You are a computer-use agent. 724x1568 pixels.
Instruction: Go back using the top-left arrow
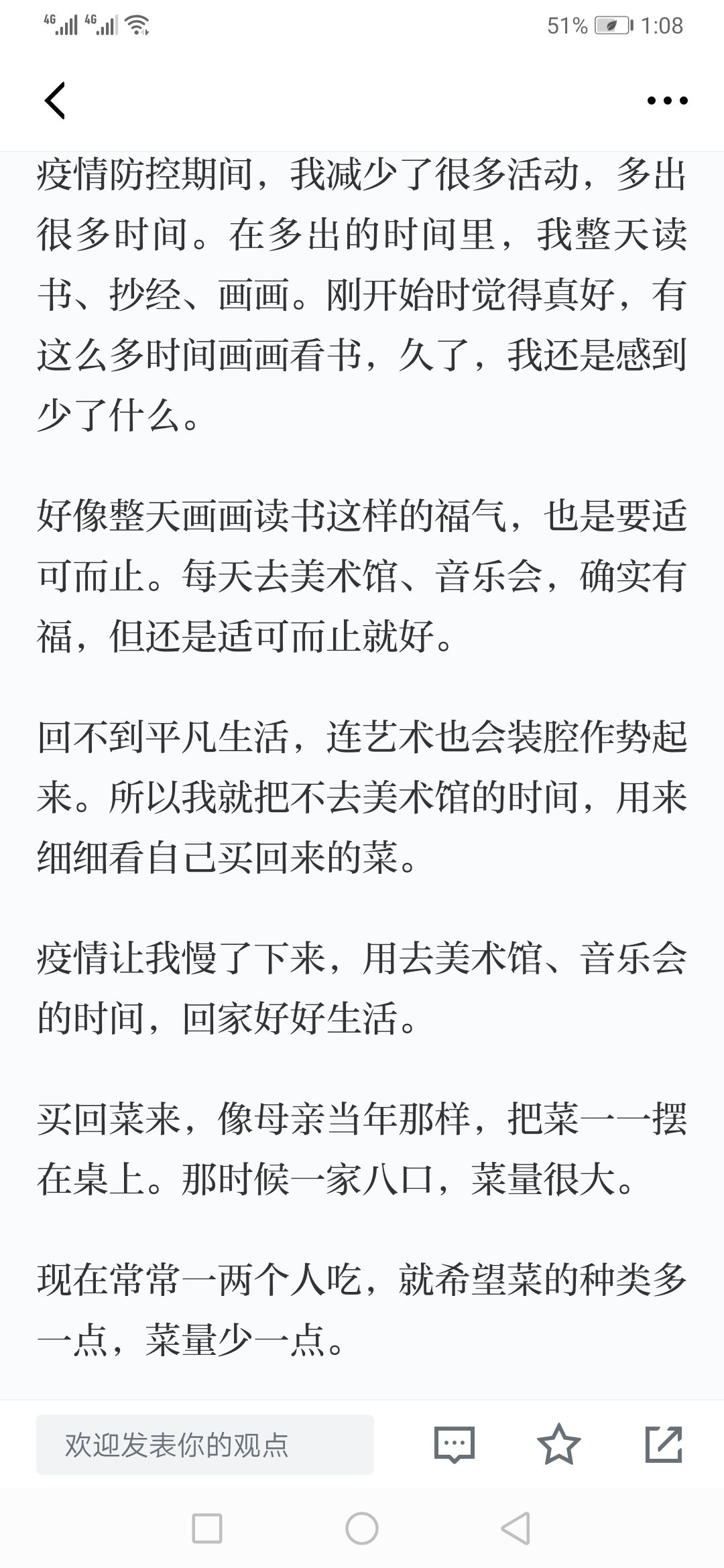pos(55,101)
